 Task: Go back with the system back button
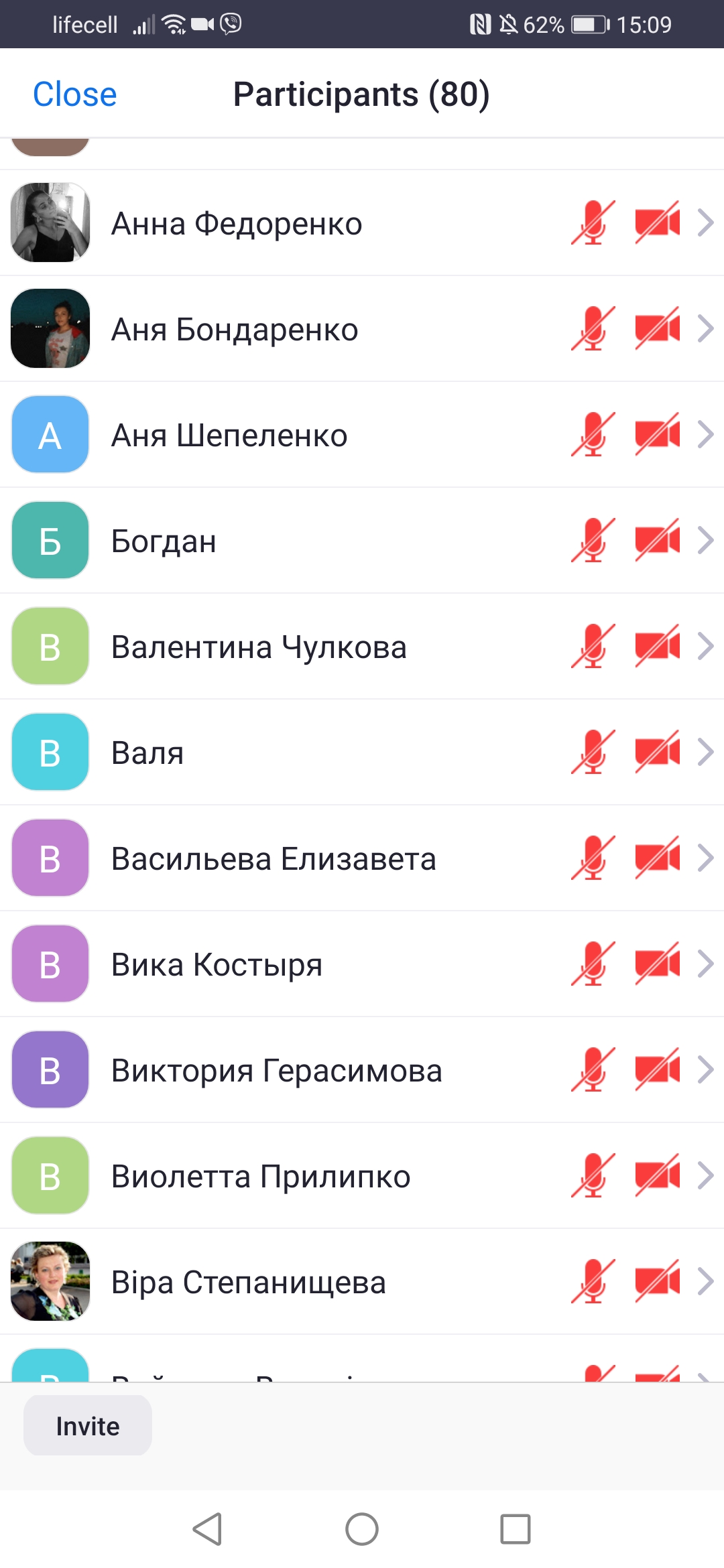(207, 1529)
